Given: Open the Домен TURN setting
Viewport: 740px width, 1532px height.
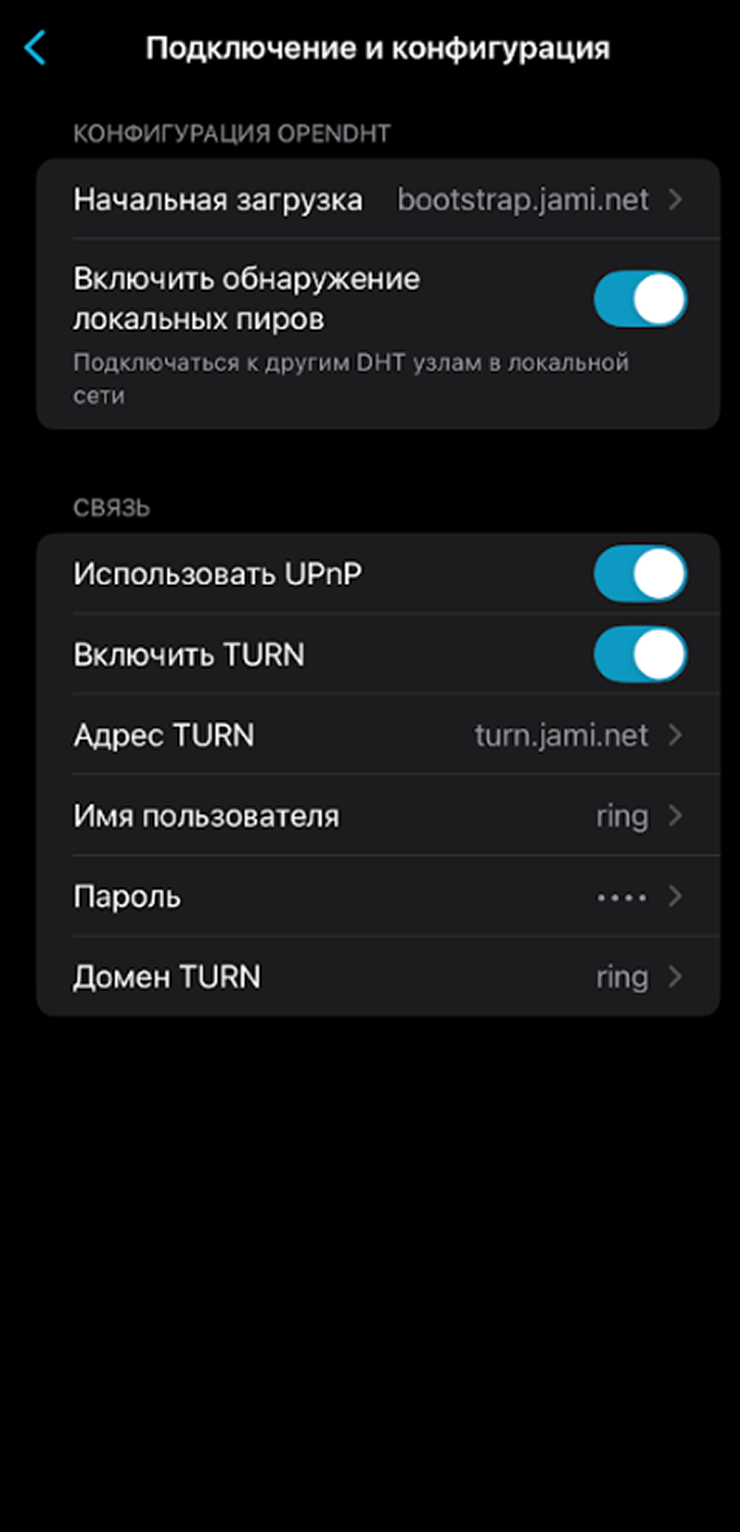Looking at the screenshot, I should coord(378,976).
